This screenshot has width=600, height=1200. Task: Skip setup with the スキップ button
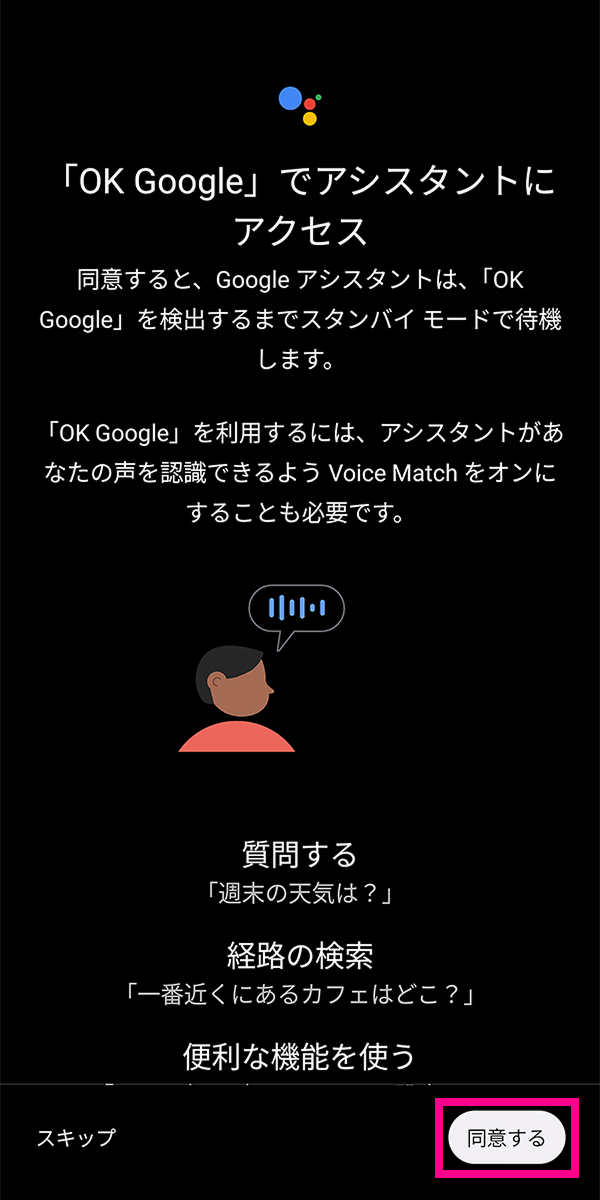tap(76, 1137)
